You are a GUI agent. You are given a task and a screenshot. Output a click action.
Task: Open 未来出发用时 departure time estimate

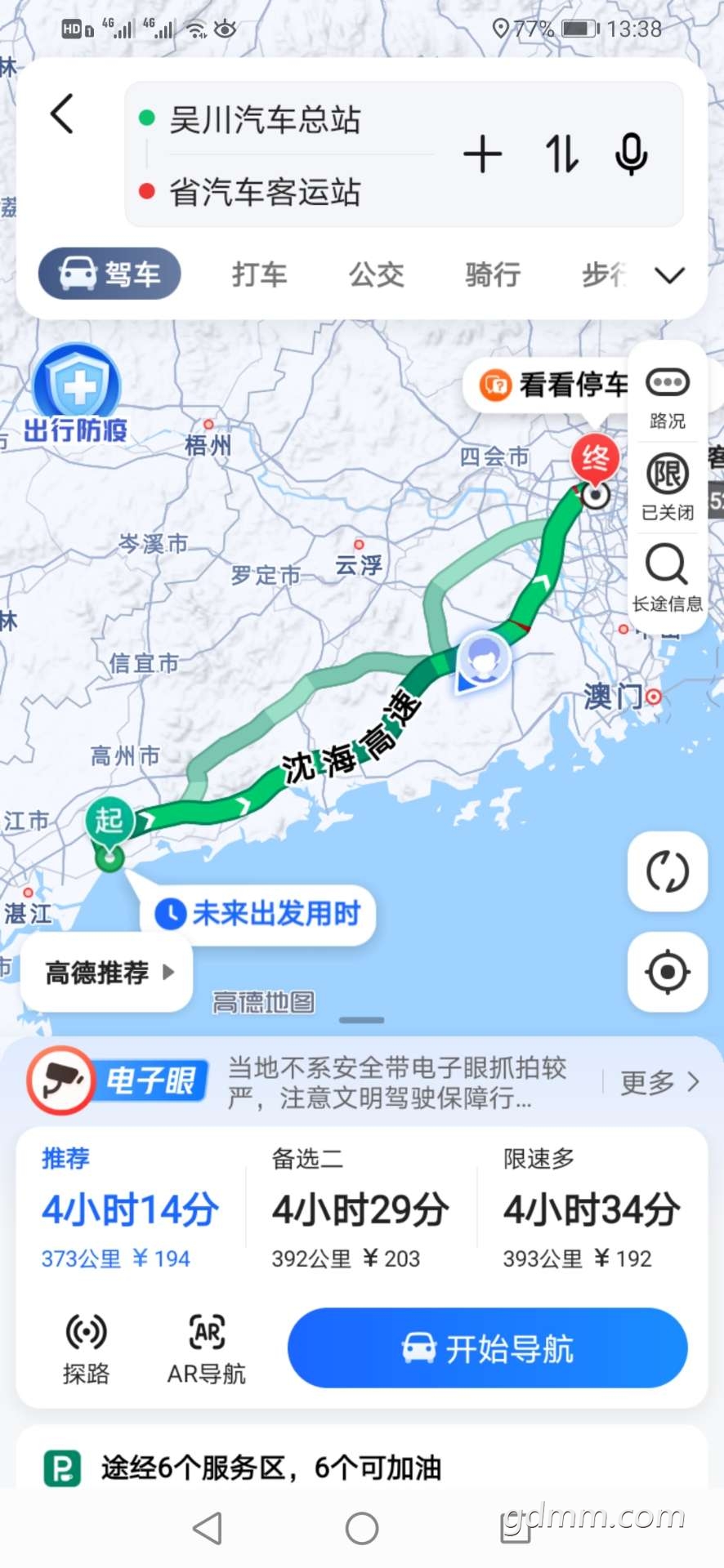(260, 913)
